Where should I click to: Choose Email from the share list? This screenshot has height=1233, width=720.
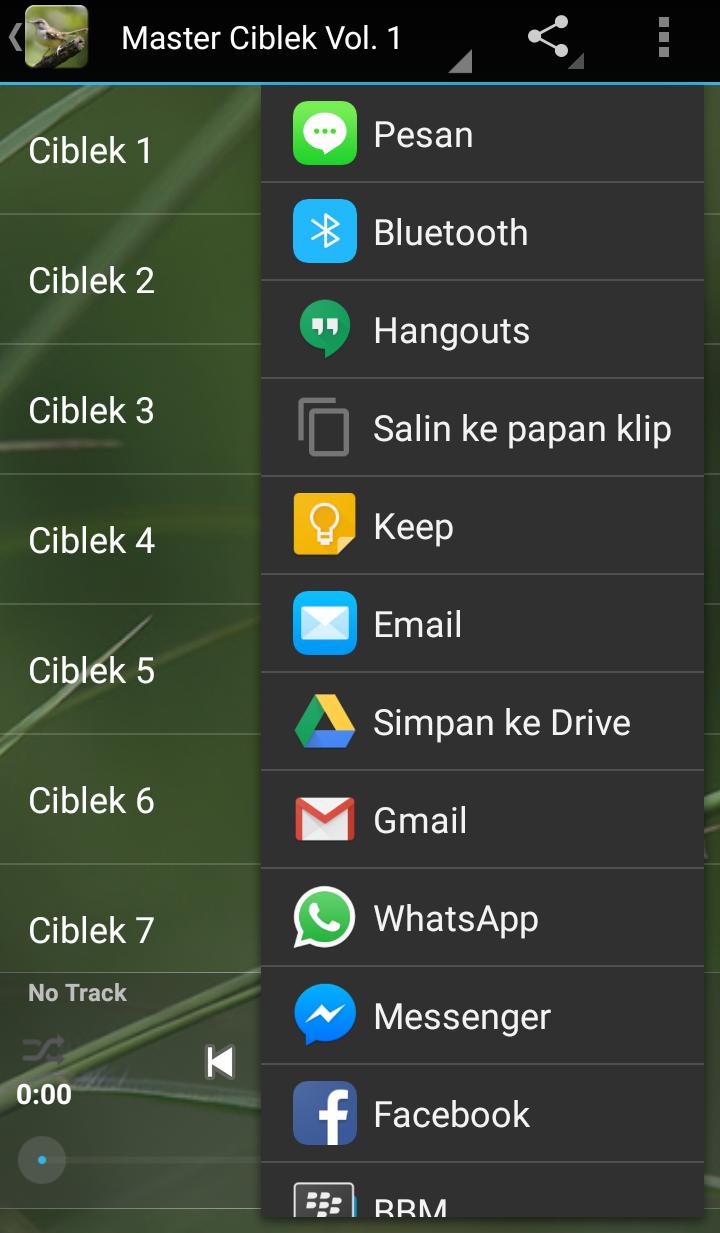[417, 623]
